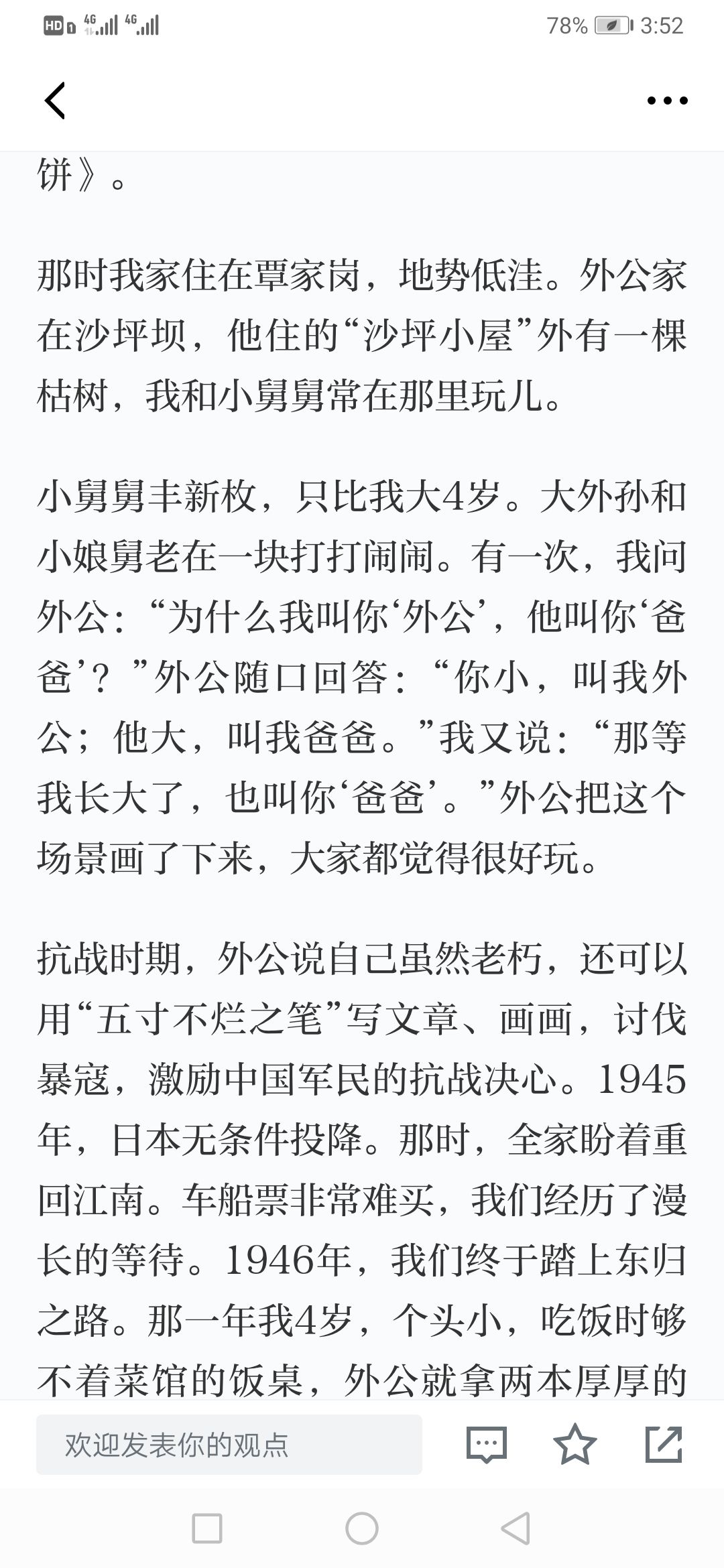
Task: Open recent apps with the square button
Action: tap(207, 1528)
